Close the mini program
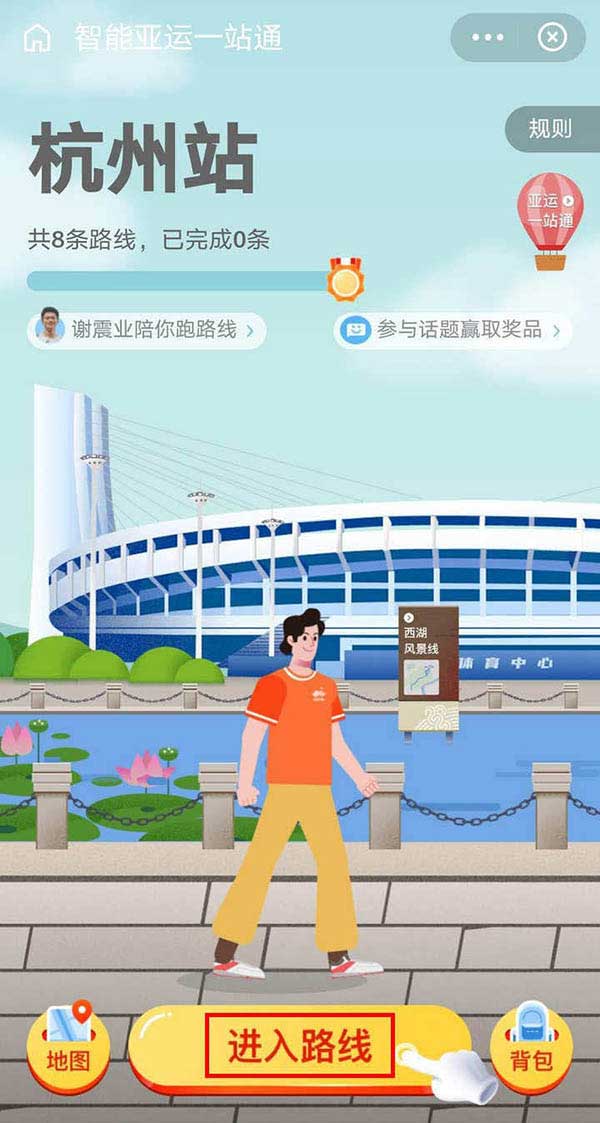Screen dimensions: 600x1123 coord(552,38)
